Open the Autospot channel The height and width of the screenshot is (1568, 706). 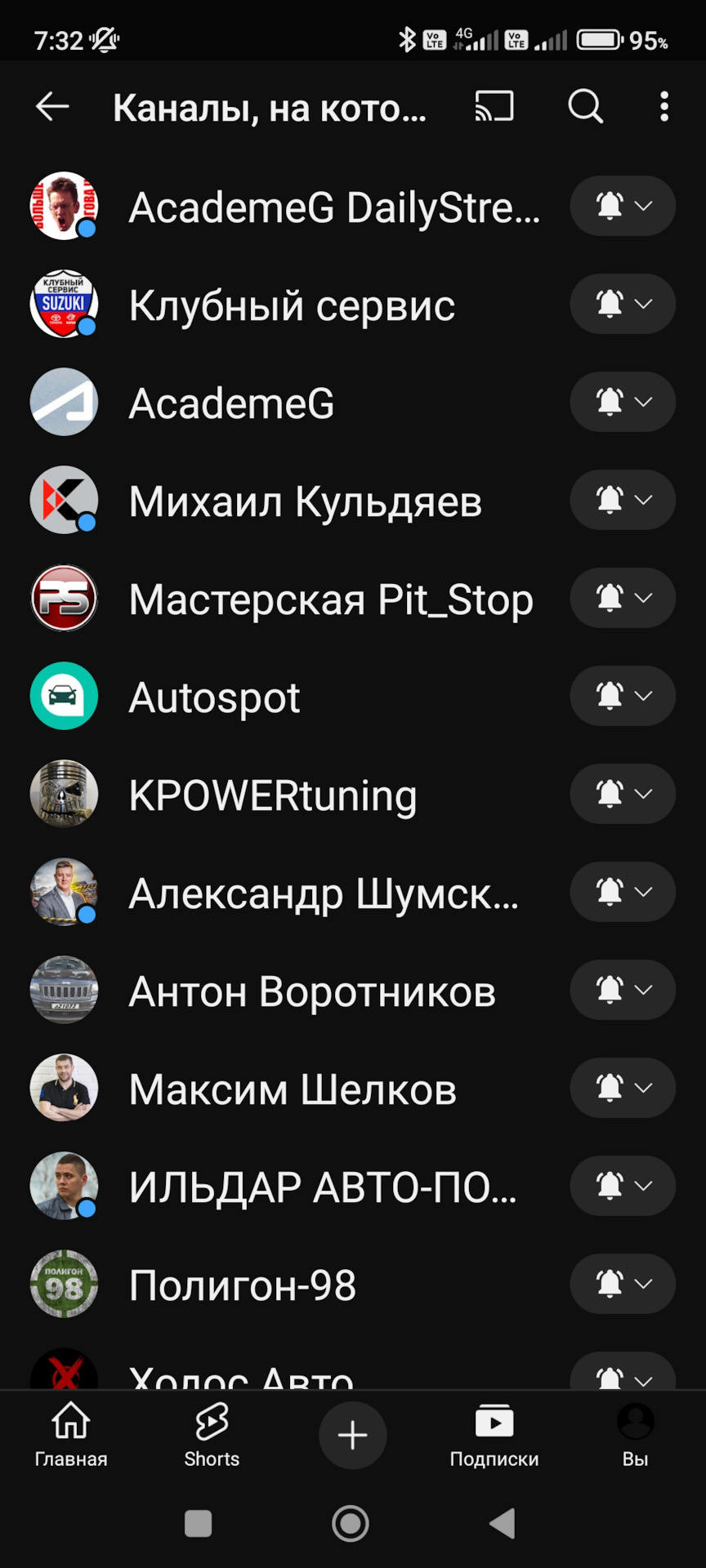[x=215, y=697]
